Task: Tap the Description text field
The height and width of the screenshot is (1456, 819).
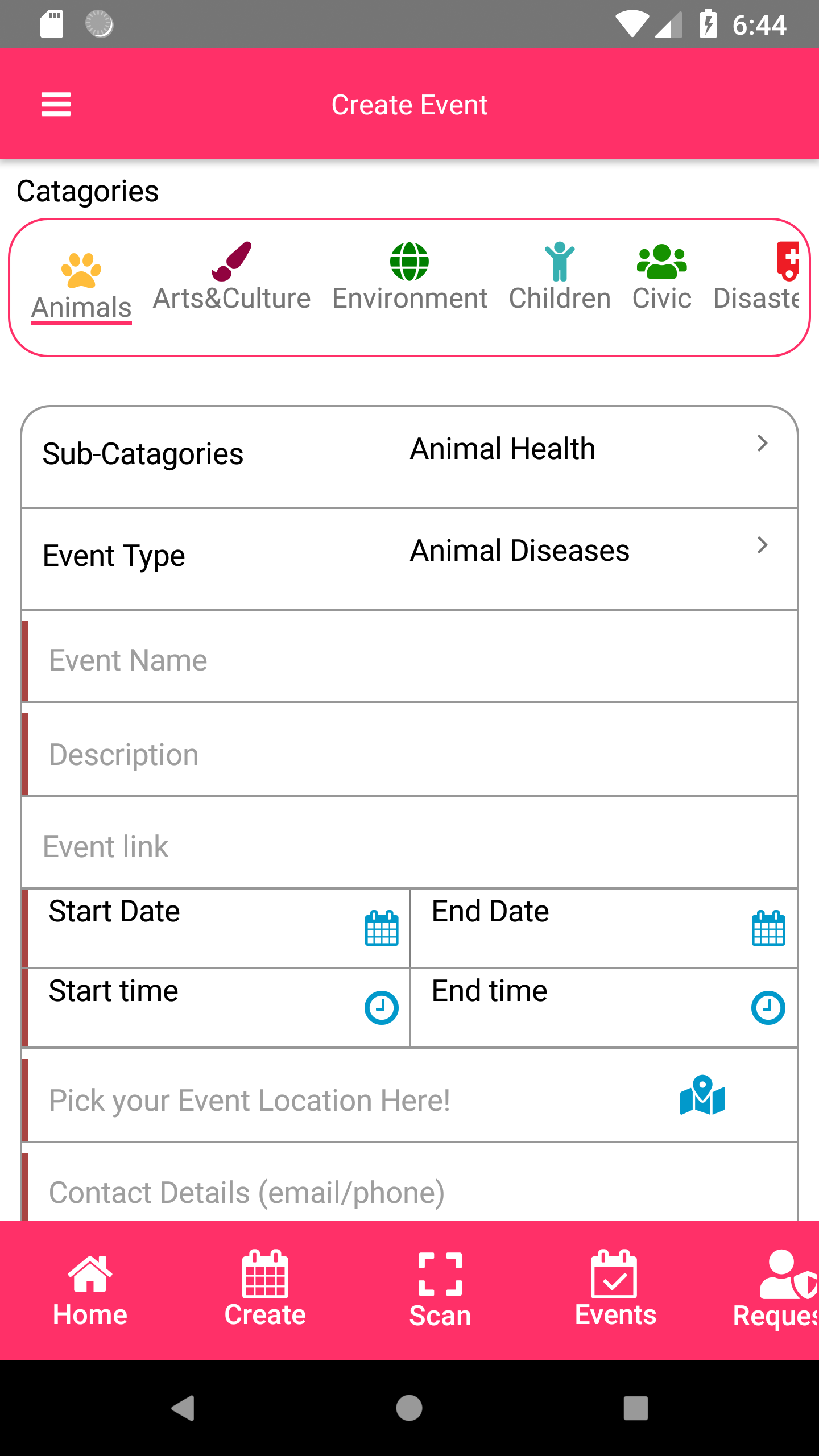Action: (409, 754)
